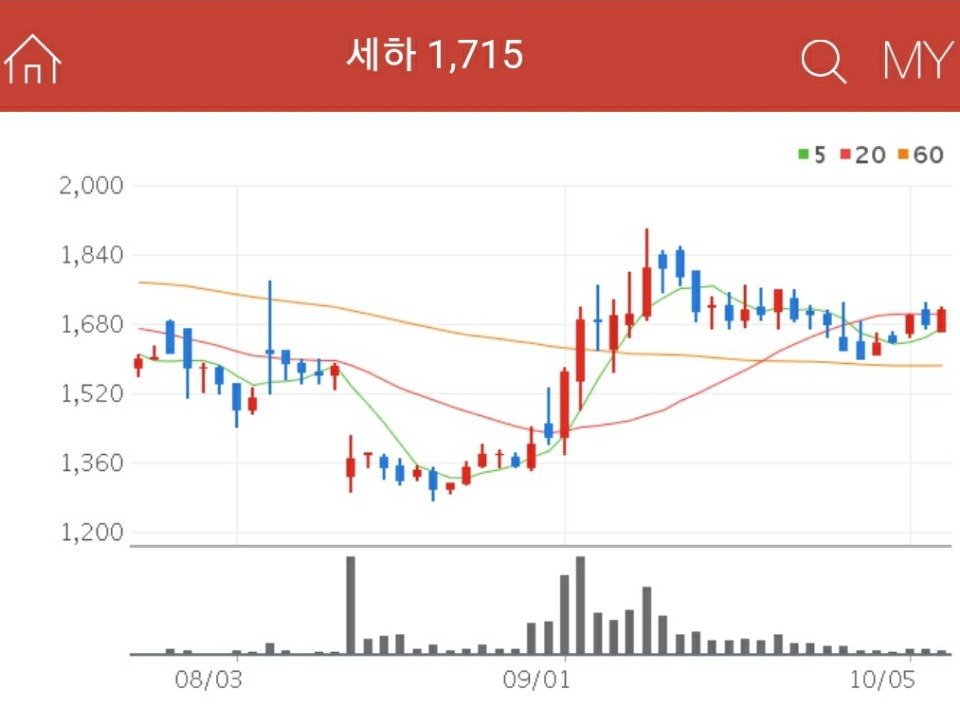The height and width of the screenshot is (718, 960).
Task: Go to the home screen icon
Action: tap(33, 59)
